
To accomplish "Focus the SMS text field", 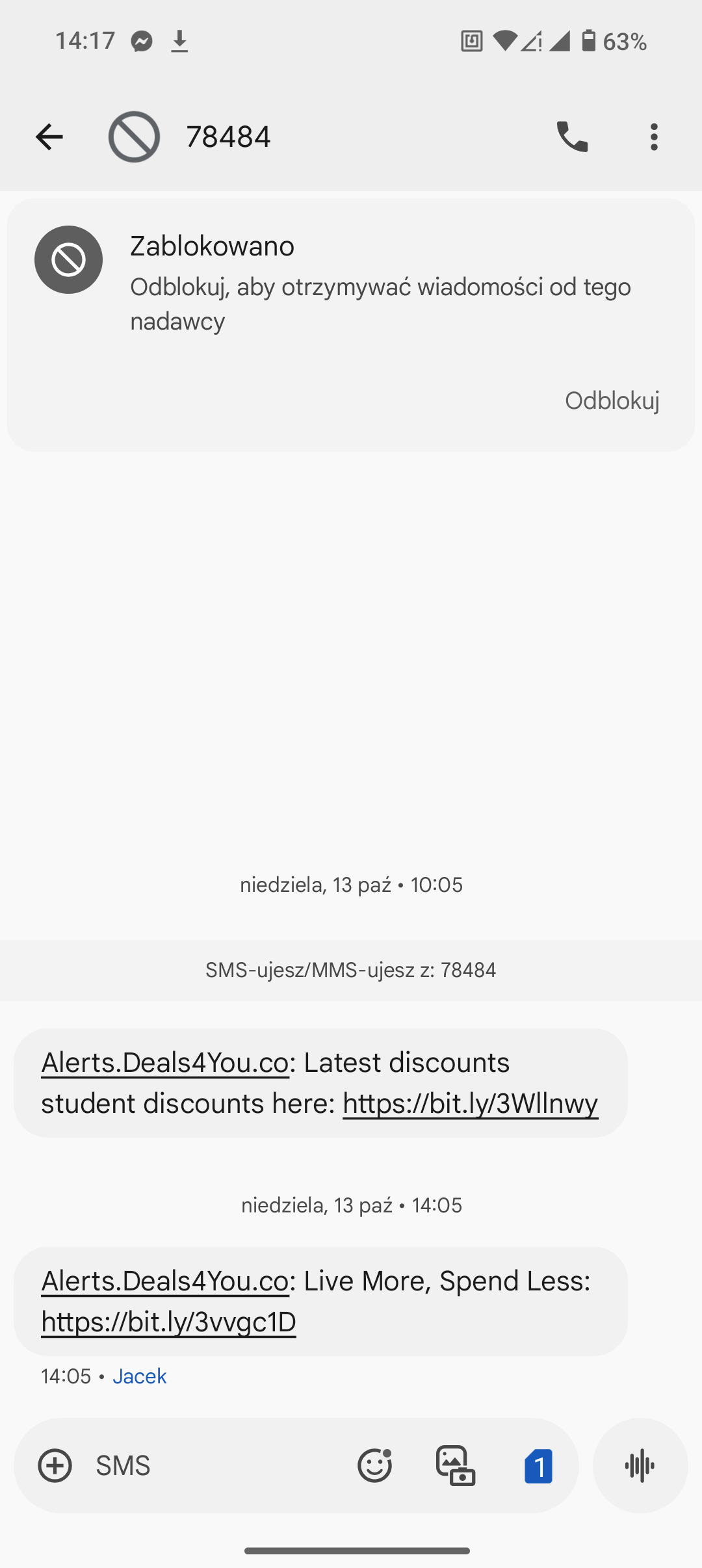I will click(x=214, y=1466).
